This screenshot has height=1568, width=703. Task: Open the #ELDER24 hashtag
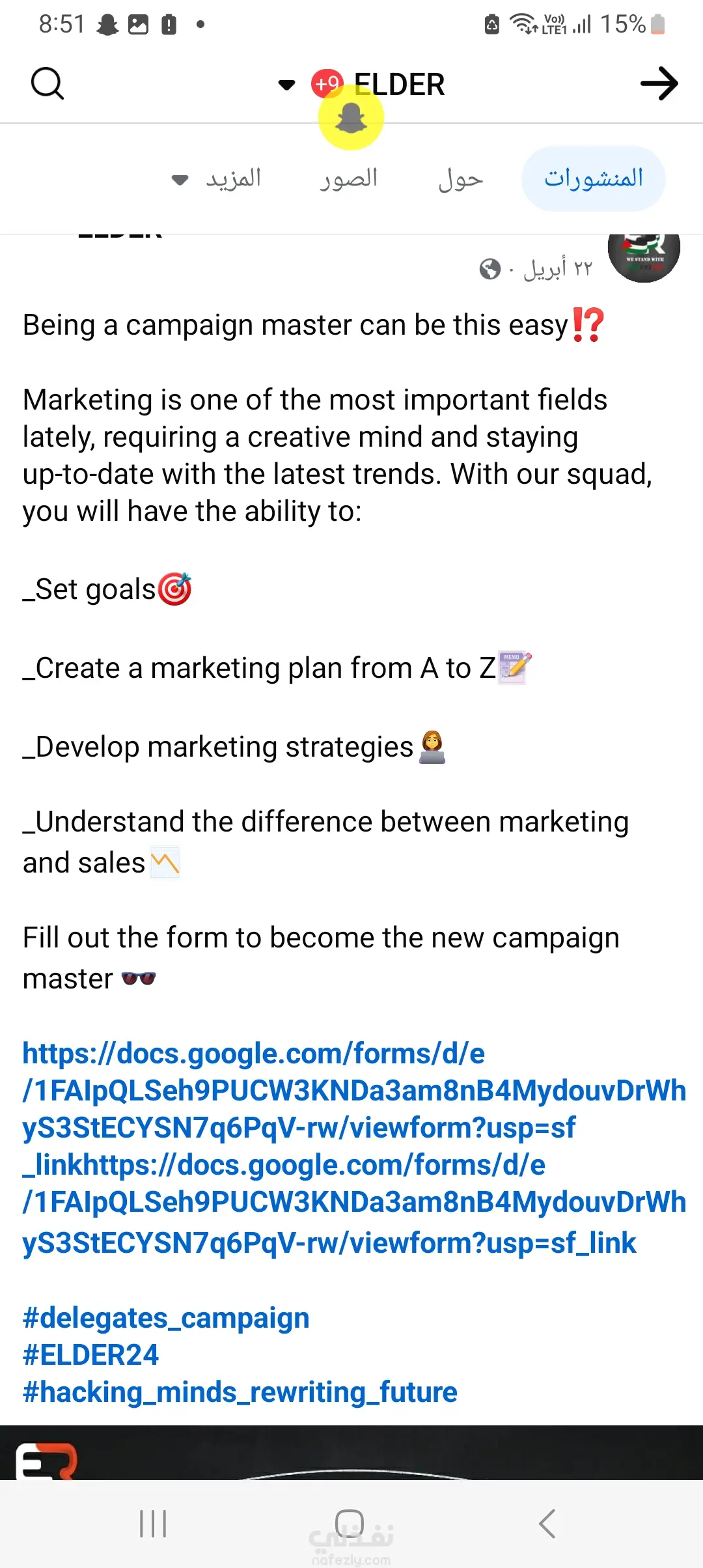point(90,1355)
